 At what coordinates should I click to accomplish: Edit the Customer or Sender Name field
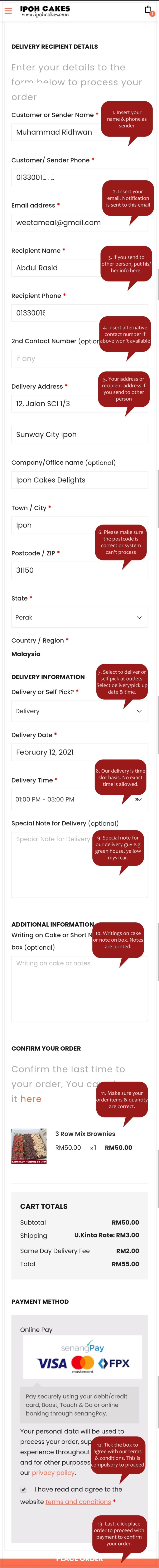[55, 132]
